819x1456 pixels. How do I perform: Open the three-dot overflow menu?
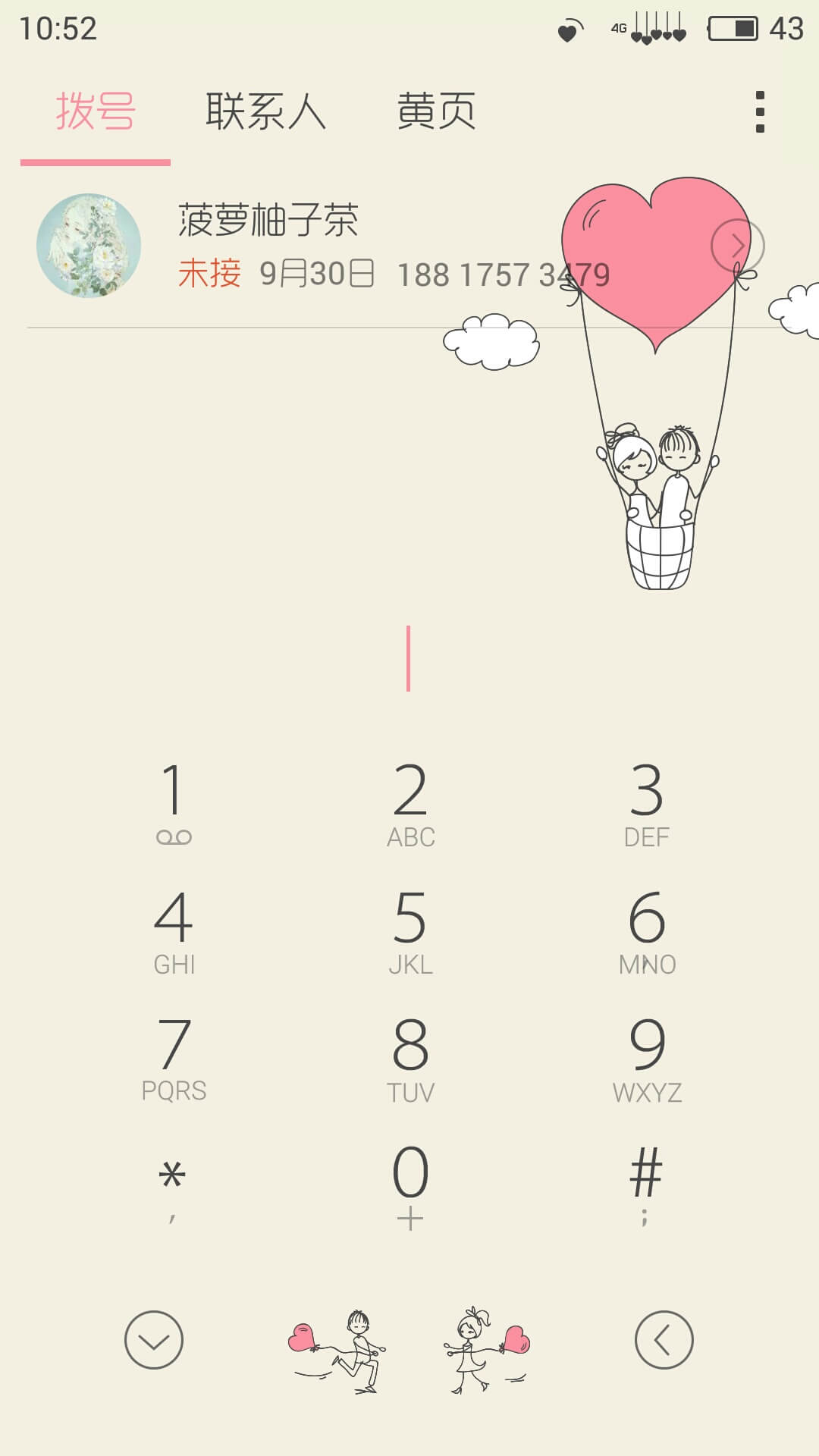pos(760,112)
